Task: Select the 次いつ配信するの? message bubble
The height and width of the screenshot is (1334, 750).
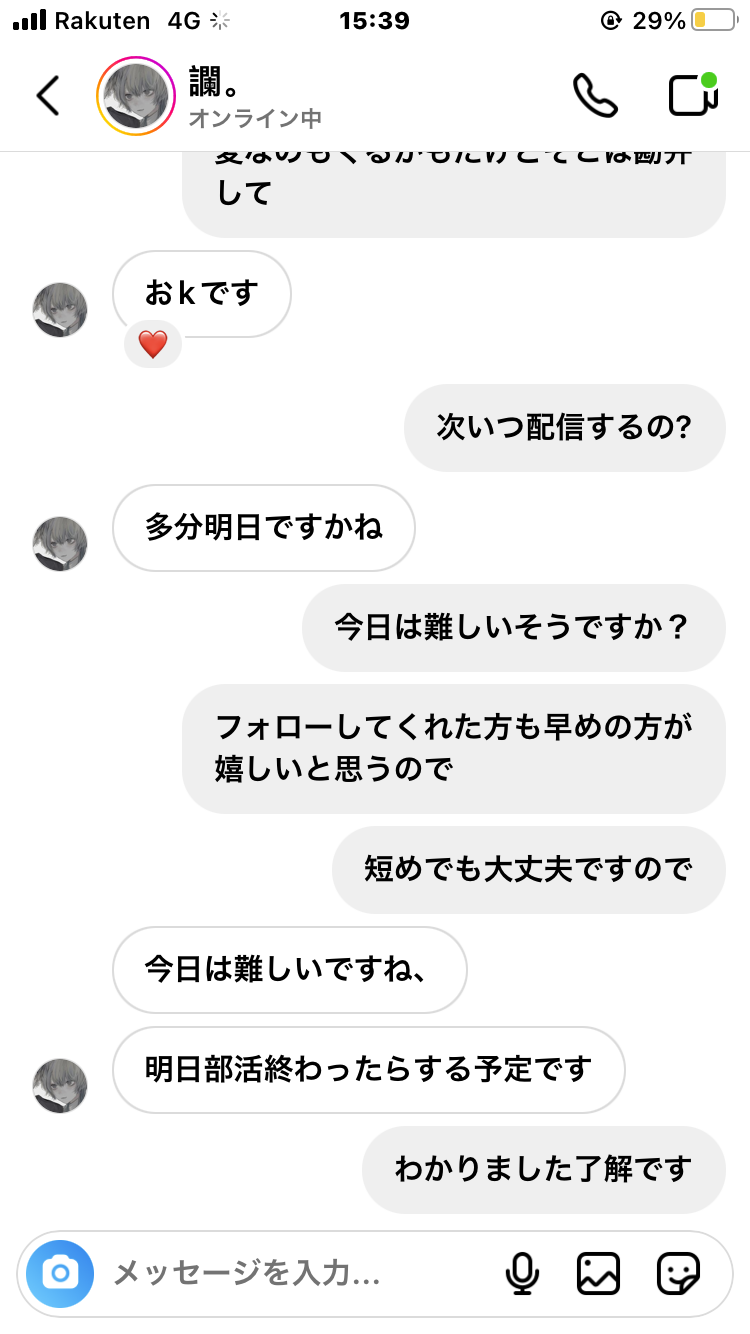Action: [564, 427]
